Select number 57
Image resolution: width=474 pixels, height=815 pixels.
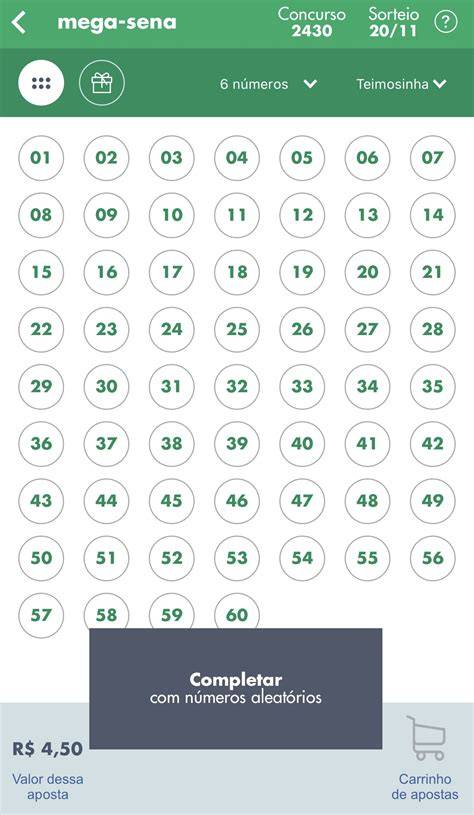tap(41, 615)
